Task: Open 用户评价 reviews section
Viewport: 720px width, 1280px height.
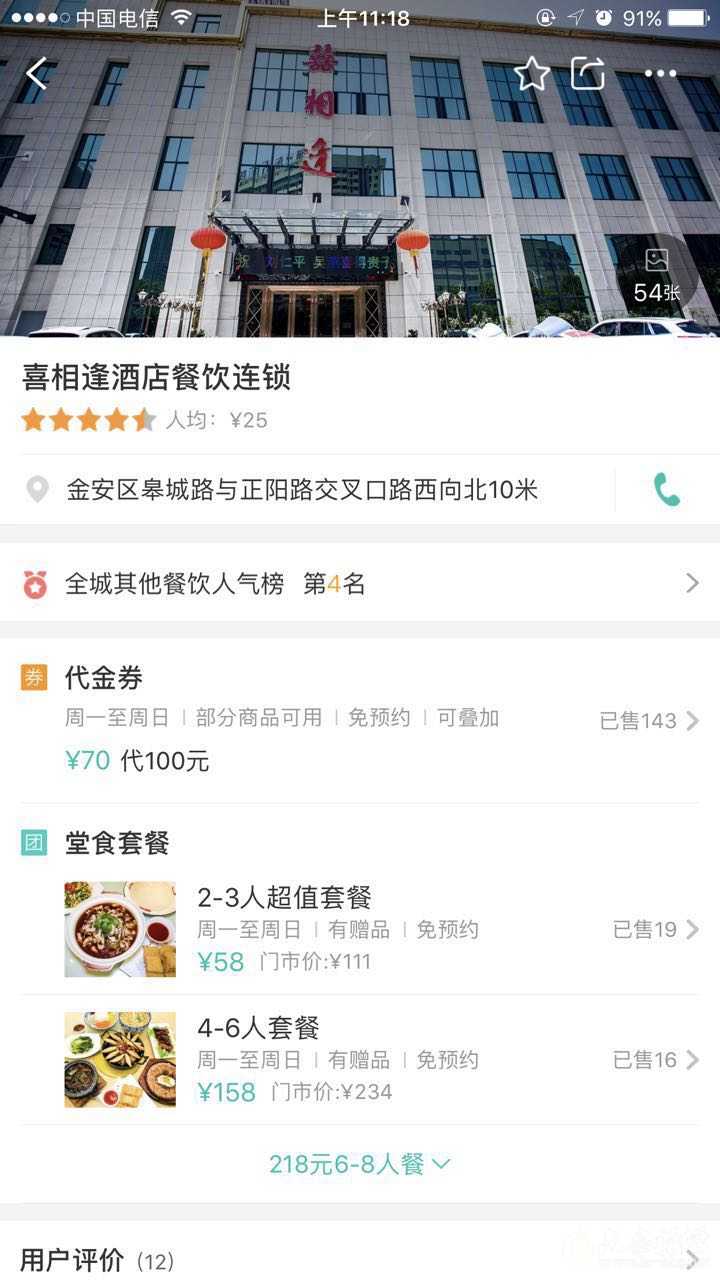Action: [x=360, y=1259]
